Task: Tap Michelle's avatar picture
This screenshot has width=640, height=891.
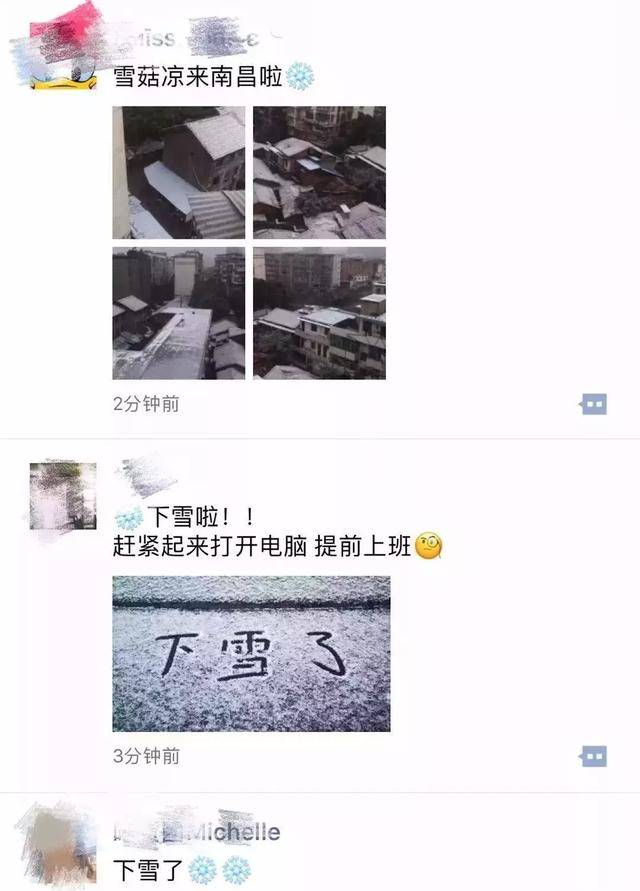Action: tap(60, 845)
